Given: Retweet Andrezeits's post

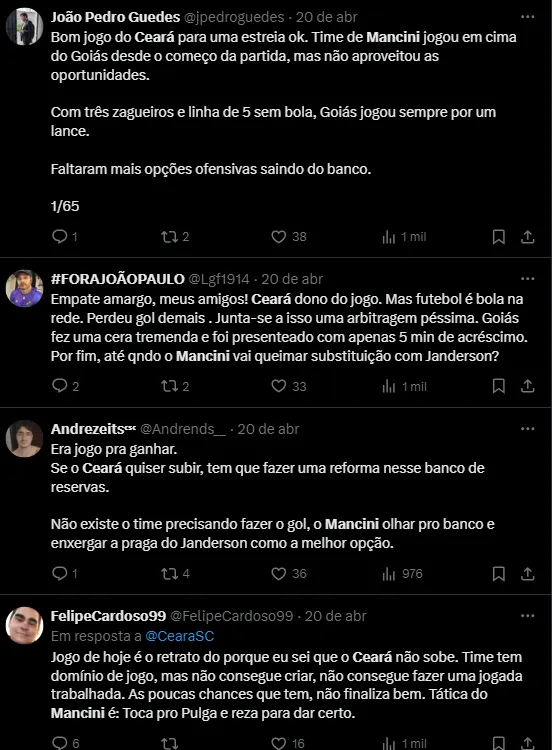Looking at the screenshot, I should 169,574.
